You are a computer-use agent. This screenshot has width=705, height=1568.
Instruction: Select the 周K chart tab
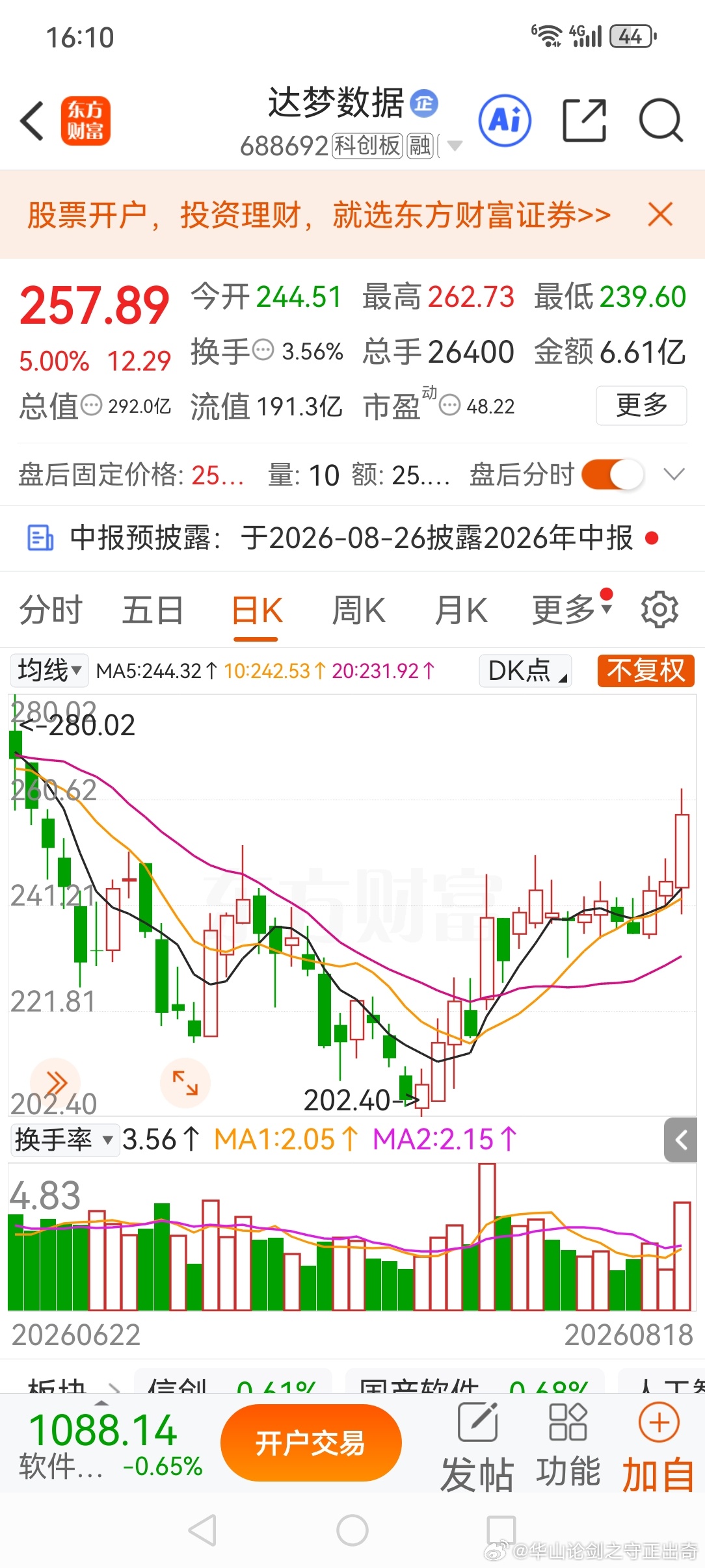[358, 610]
